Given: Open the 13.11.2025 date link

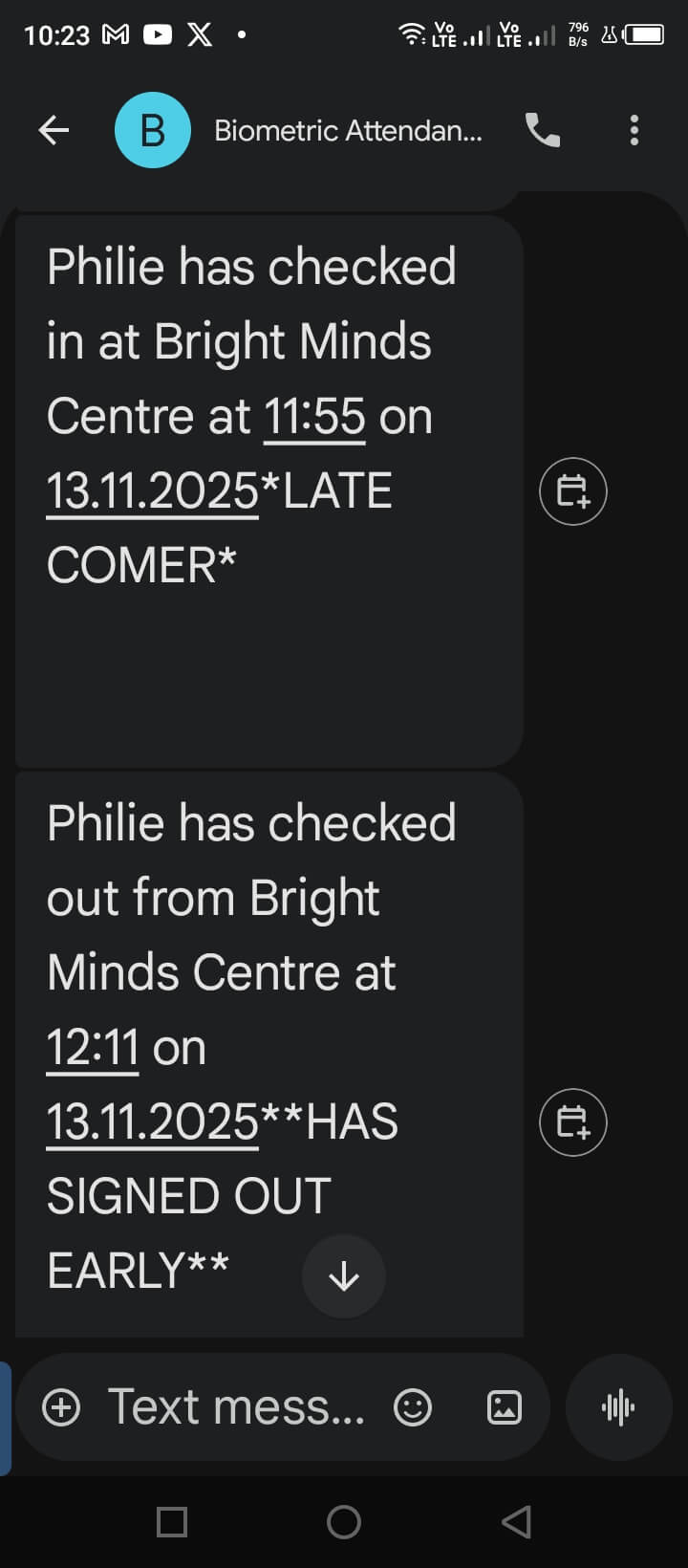Looking at the screenshot, I should pos(151,490).
